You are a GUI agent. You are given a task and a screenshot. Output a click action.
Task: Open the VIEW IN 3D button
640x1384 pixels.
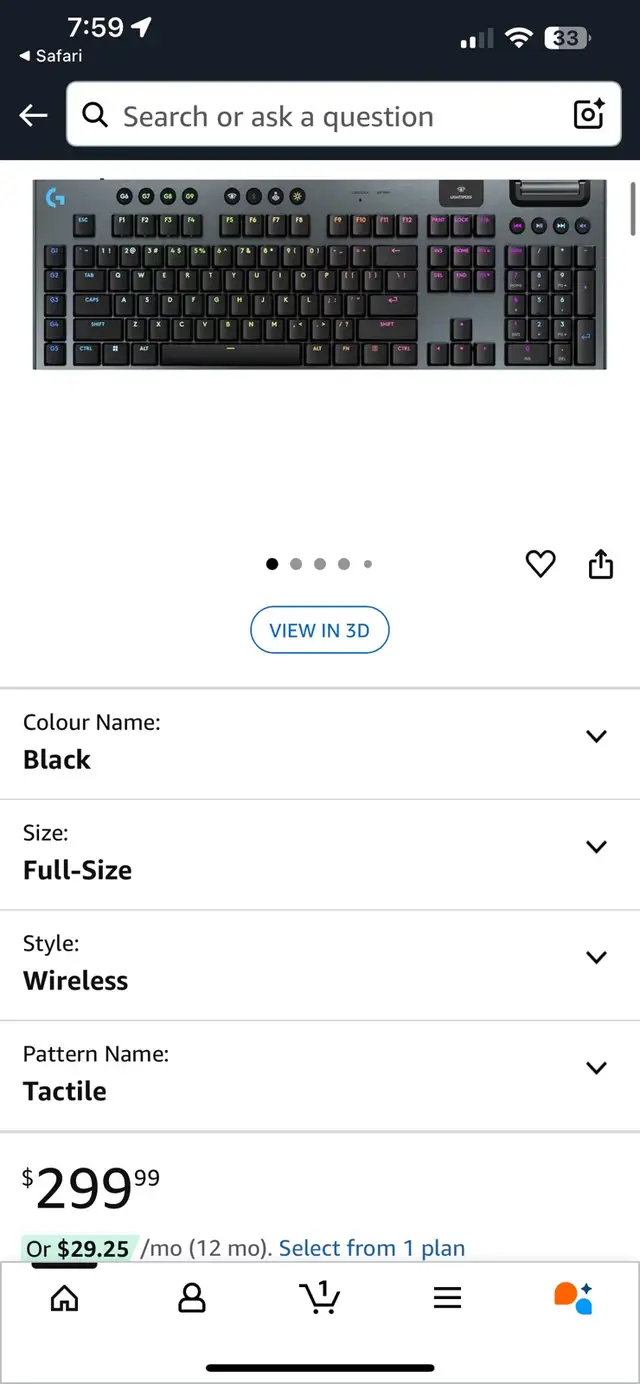click(320, 630)
